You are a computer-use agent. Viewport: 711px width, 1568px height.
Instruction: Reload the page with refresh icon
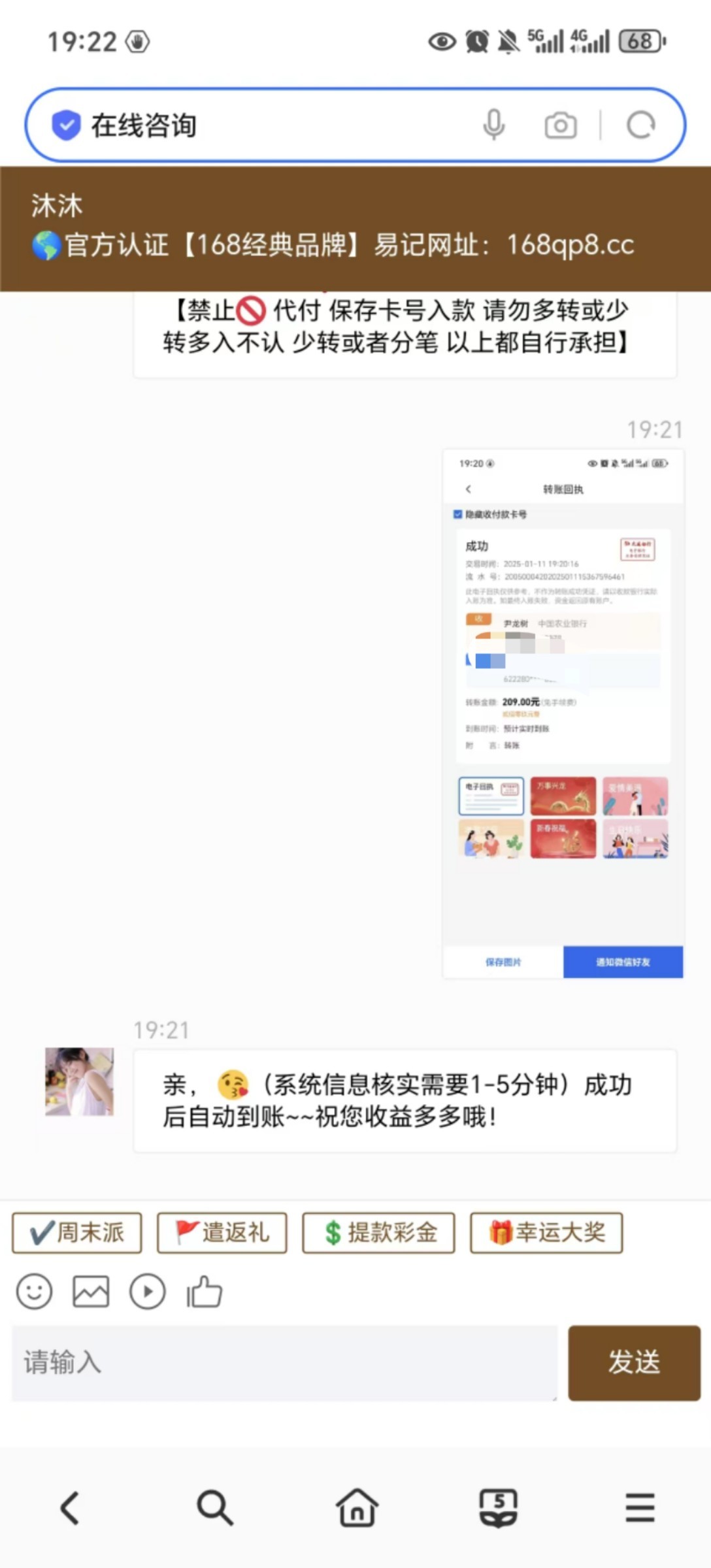[x=640, y=125]
